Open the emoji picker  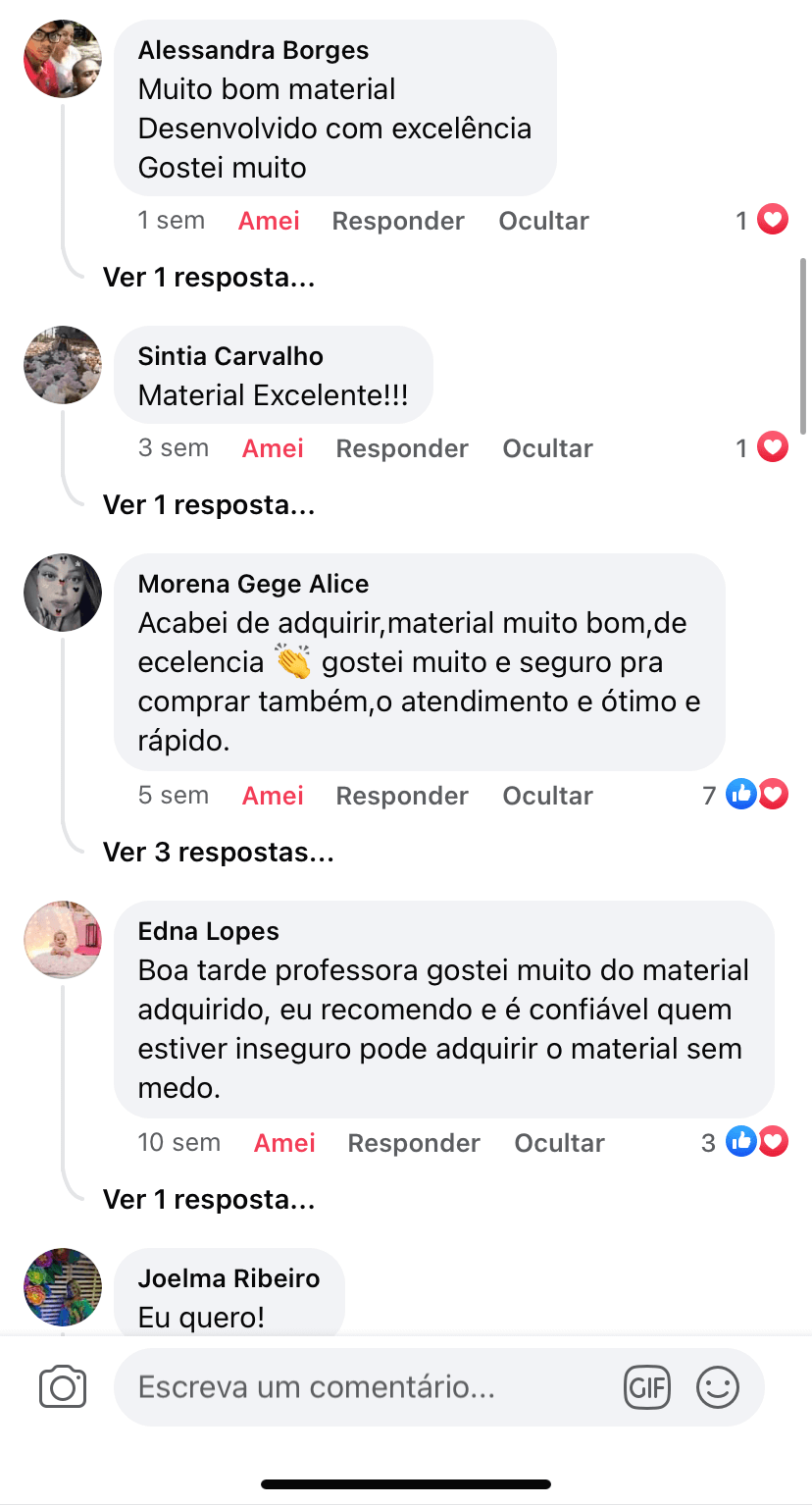pos(717,1387)
